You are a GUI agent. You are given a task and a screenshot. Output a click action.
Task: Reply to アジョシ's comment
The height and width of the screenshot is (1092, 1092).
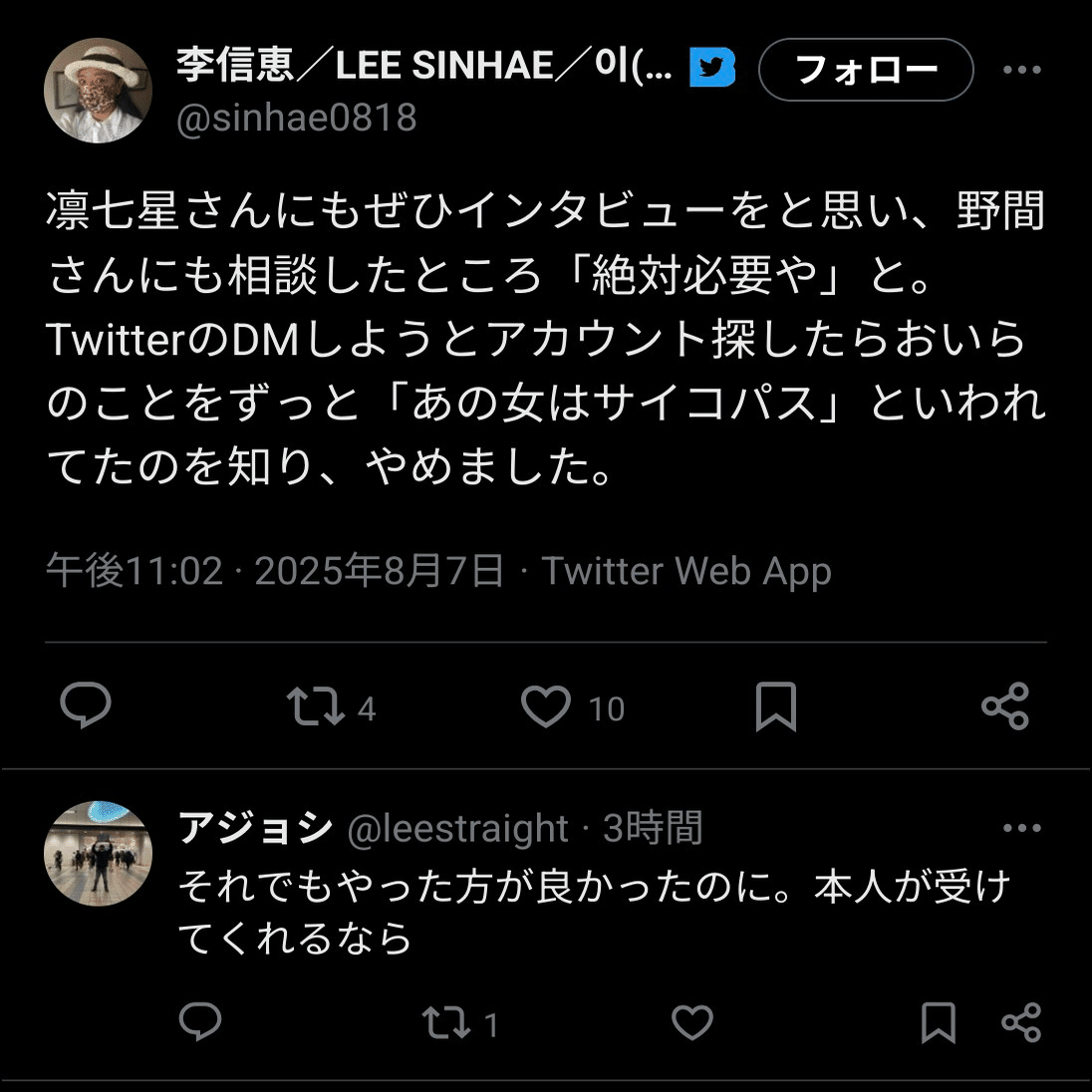(x=199, y=1022)
